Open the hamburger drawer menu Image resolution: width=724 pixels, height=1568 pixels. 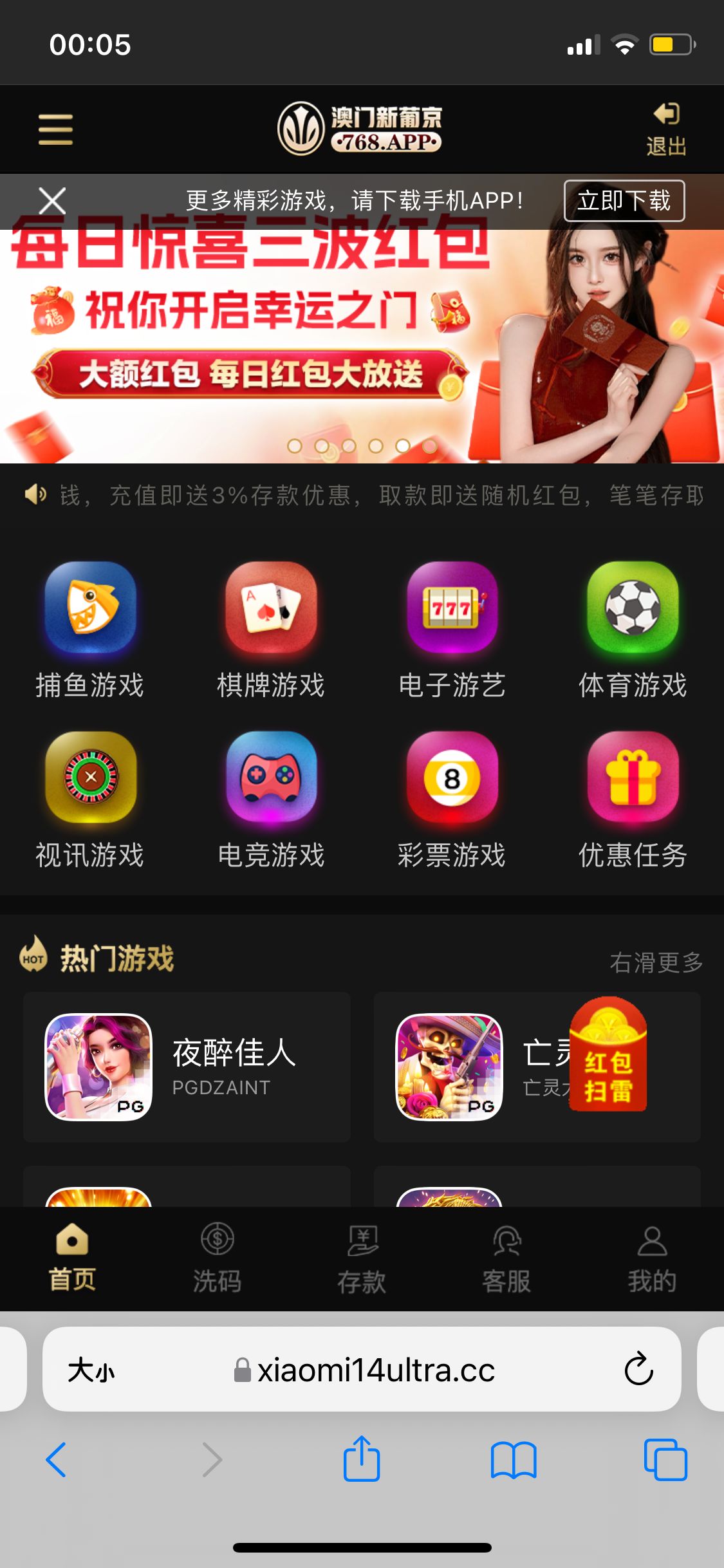click(55, 129)
